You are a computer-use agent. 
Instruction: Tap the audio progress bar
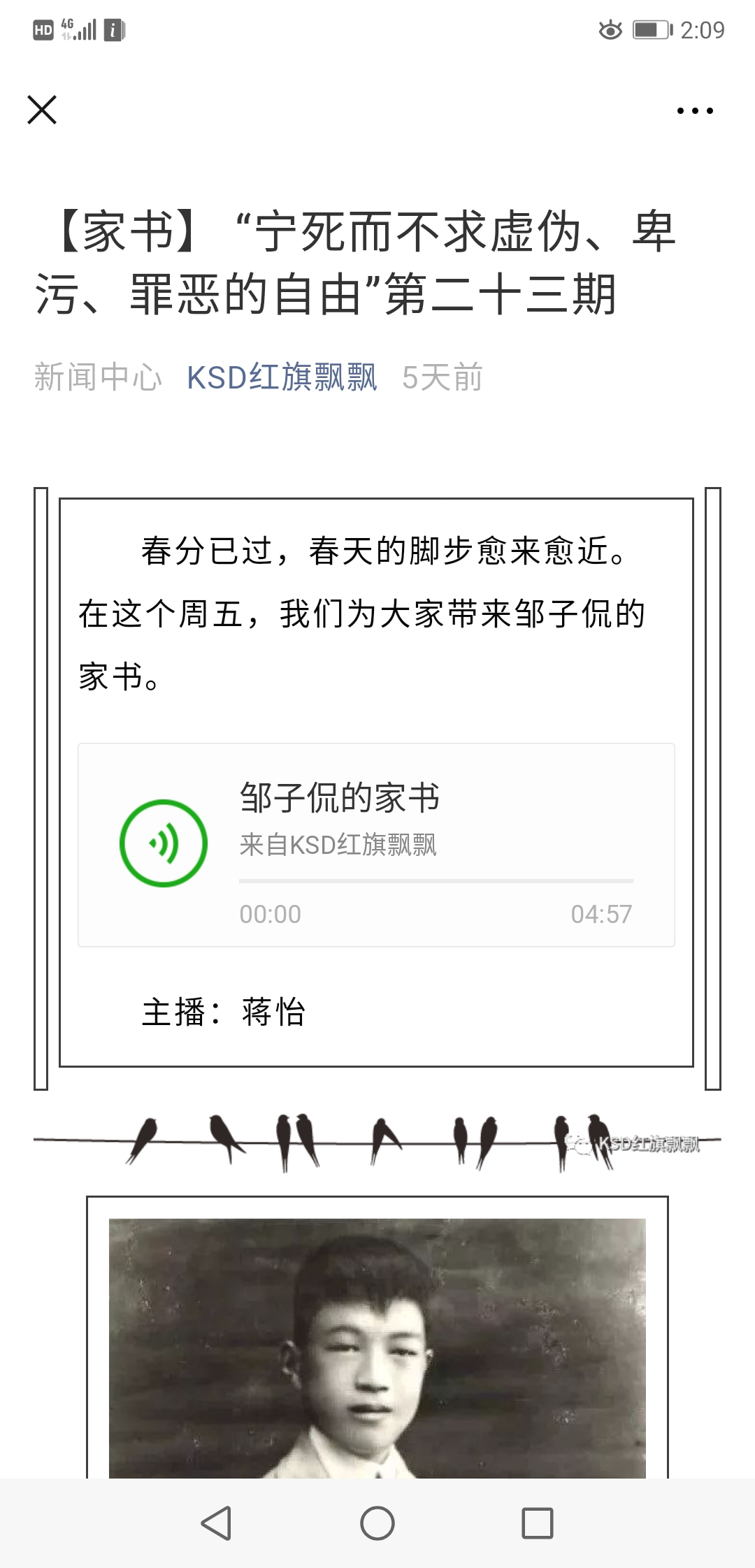tap(436, 881)
